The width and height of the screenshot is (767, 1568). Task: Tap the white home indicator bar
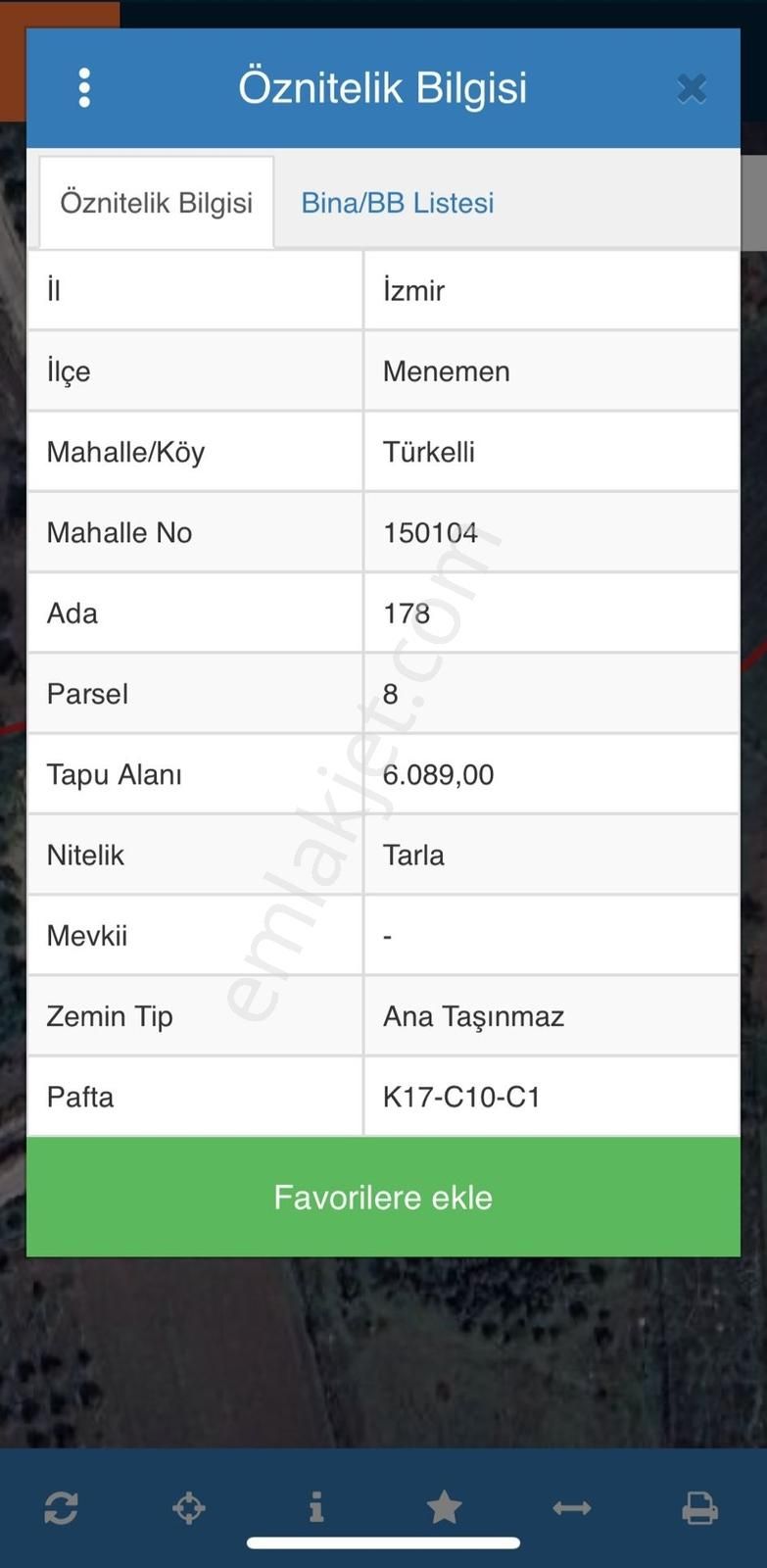tap(383, 1544)
